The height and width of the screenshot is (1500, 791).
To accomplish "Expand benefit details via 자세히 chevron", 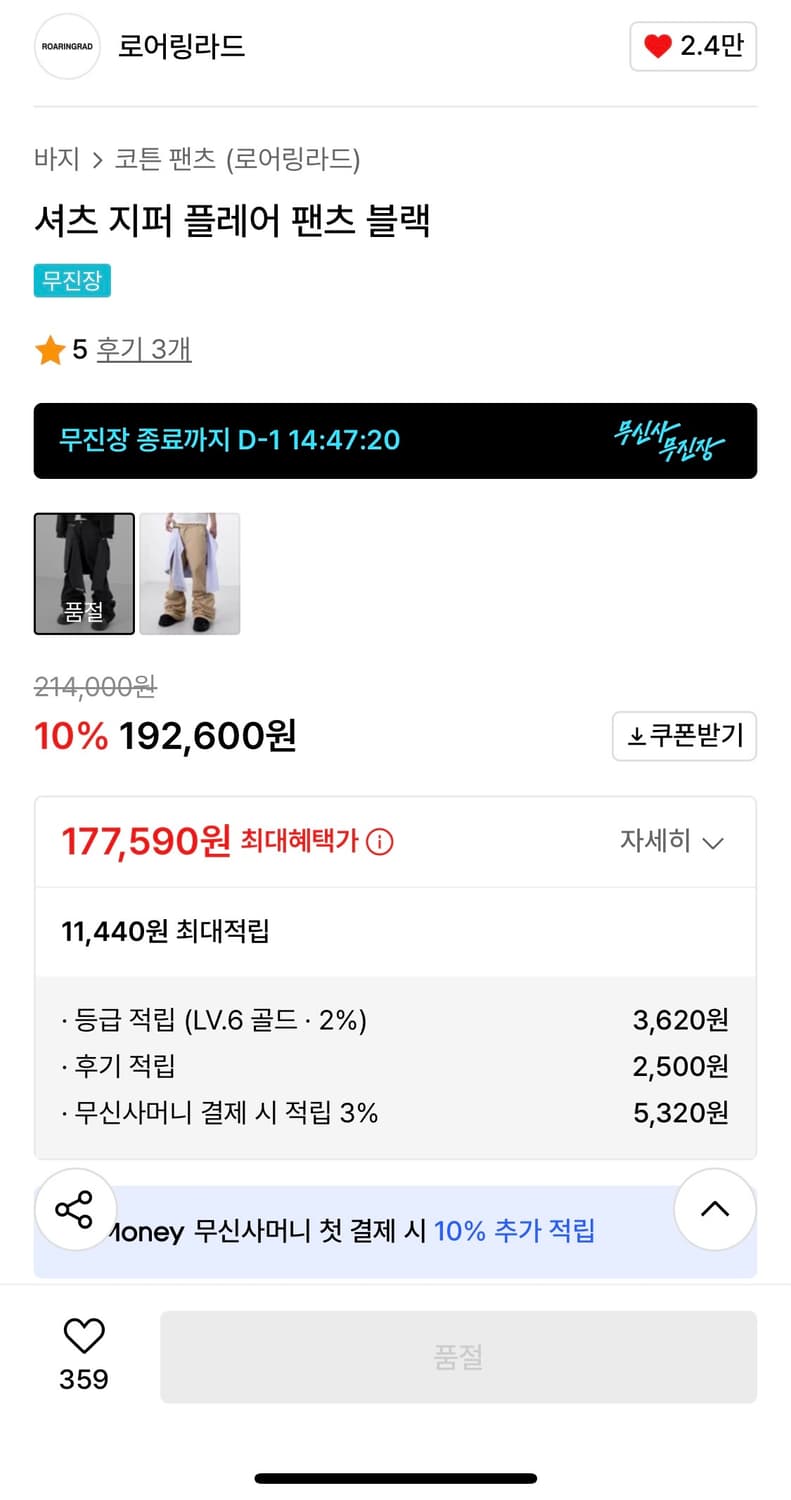I will [x=712, y=843].
